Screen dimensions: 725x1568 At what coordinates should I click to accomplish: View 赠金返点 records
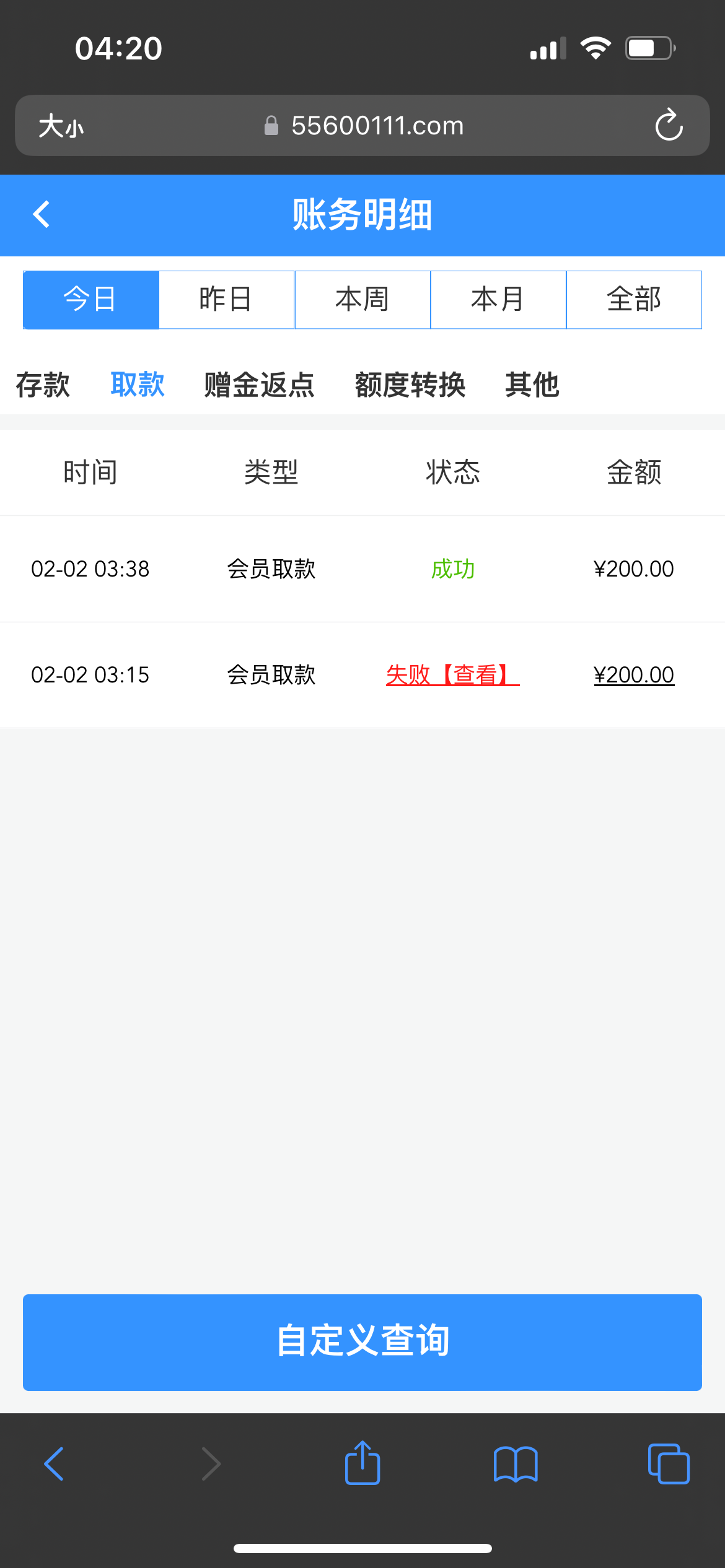point(258,385)
